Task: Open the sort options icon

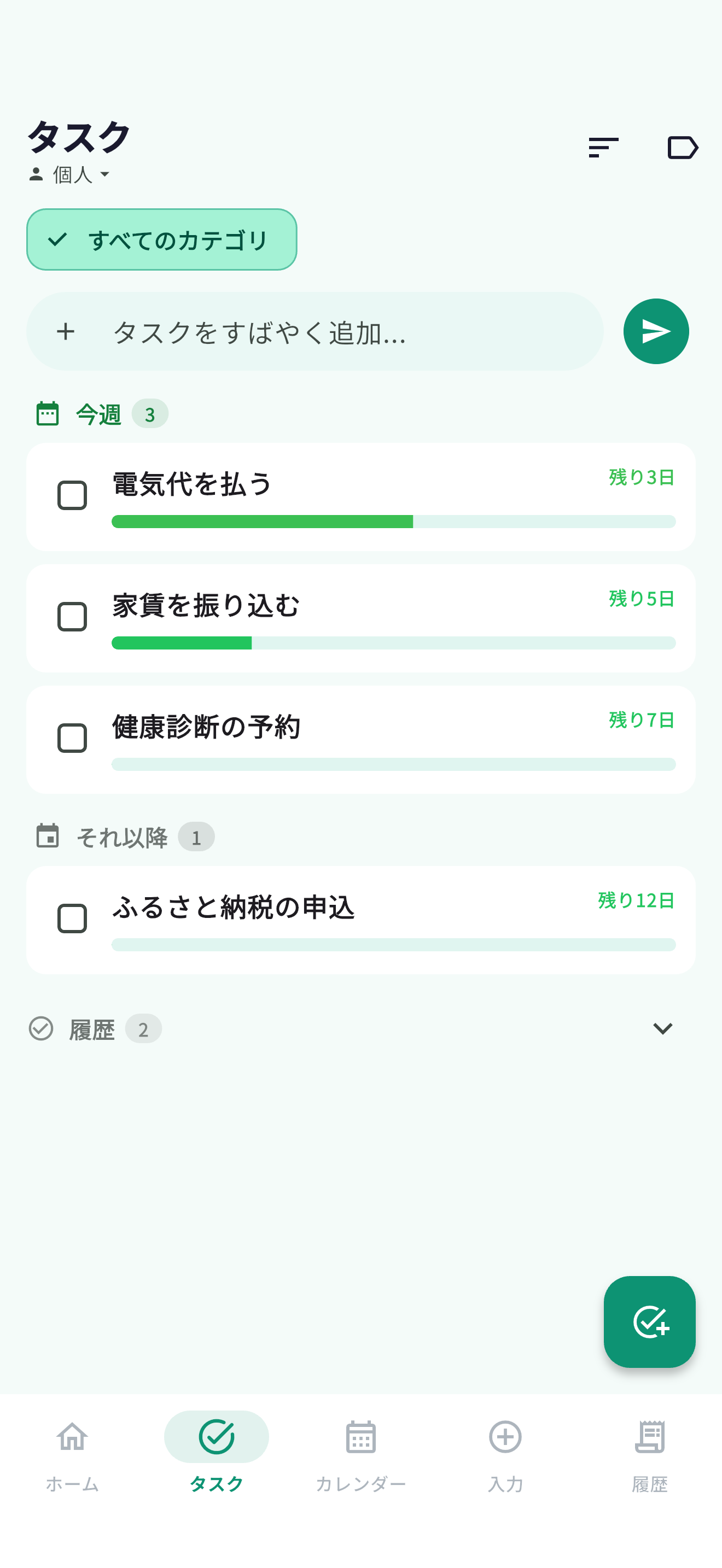Action: (x=604, y=147)
